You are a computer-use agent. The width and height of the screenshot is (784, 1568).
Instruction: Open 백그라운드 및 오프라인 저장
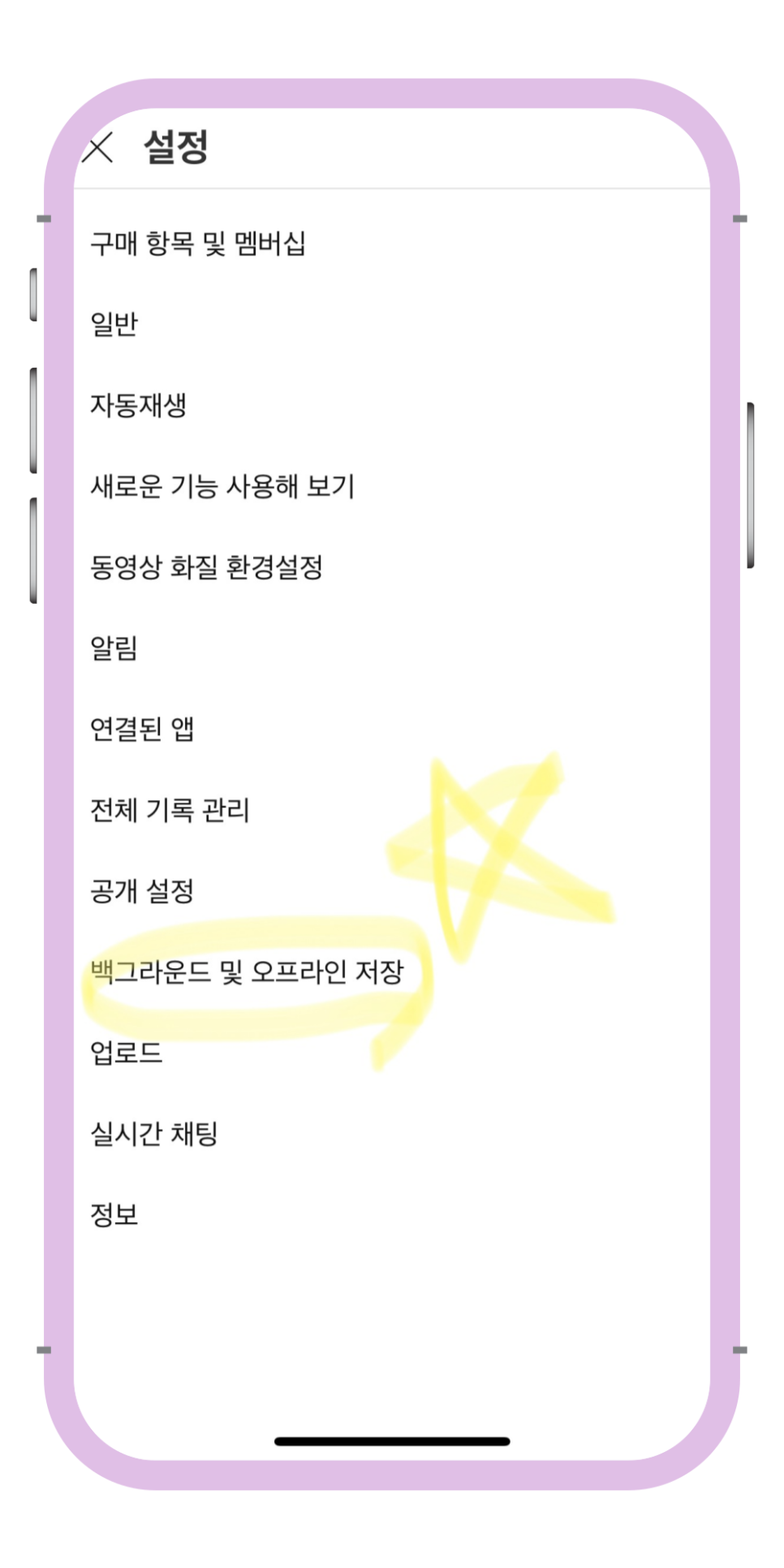392,971
